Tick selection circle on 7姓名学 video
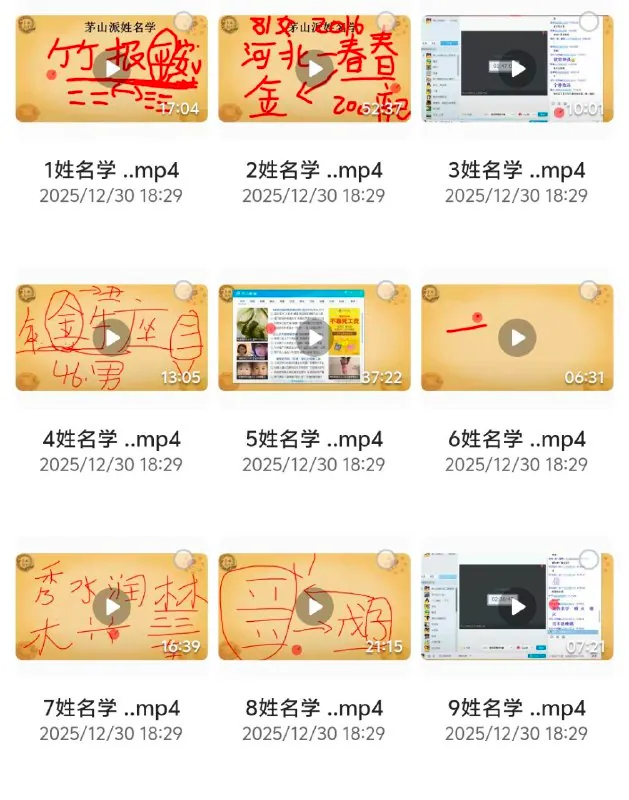The height and width of the screenshot is (800, 629). tap(184, 560)
